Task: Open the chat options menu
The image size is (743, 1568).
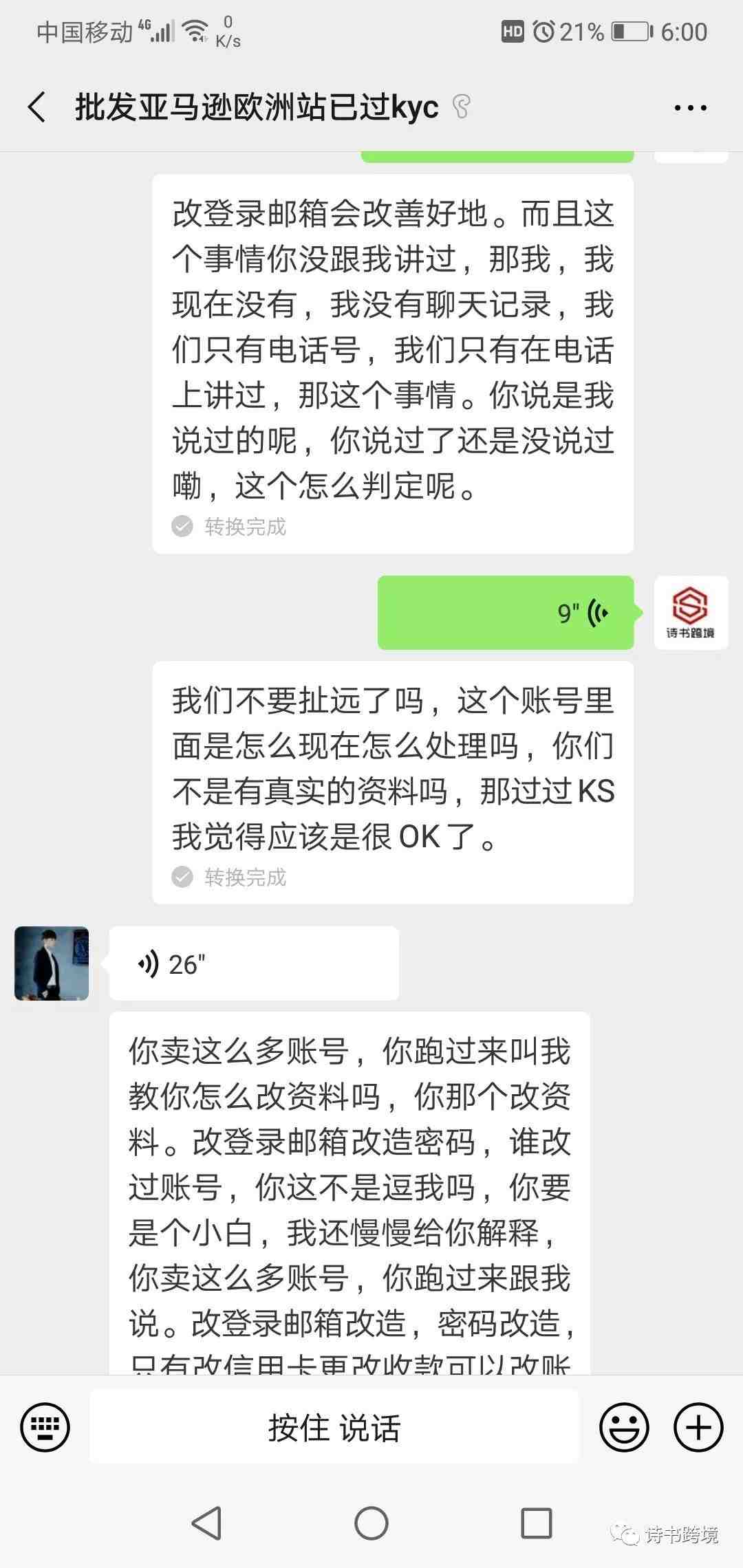Action: click(690, 108)
